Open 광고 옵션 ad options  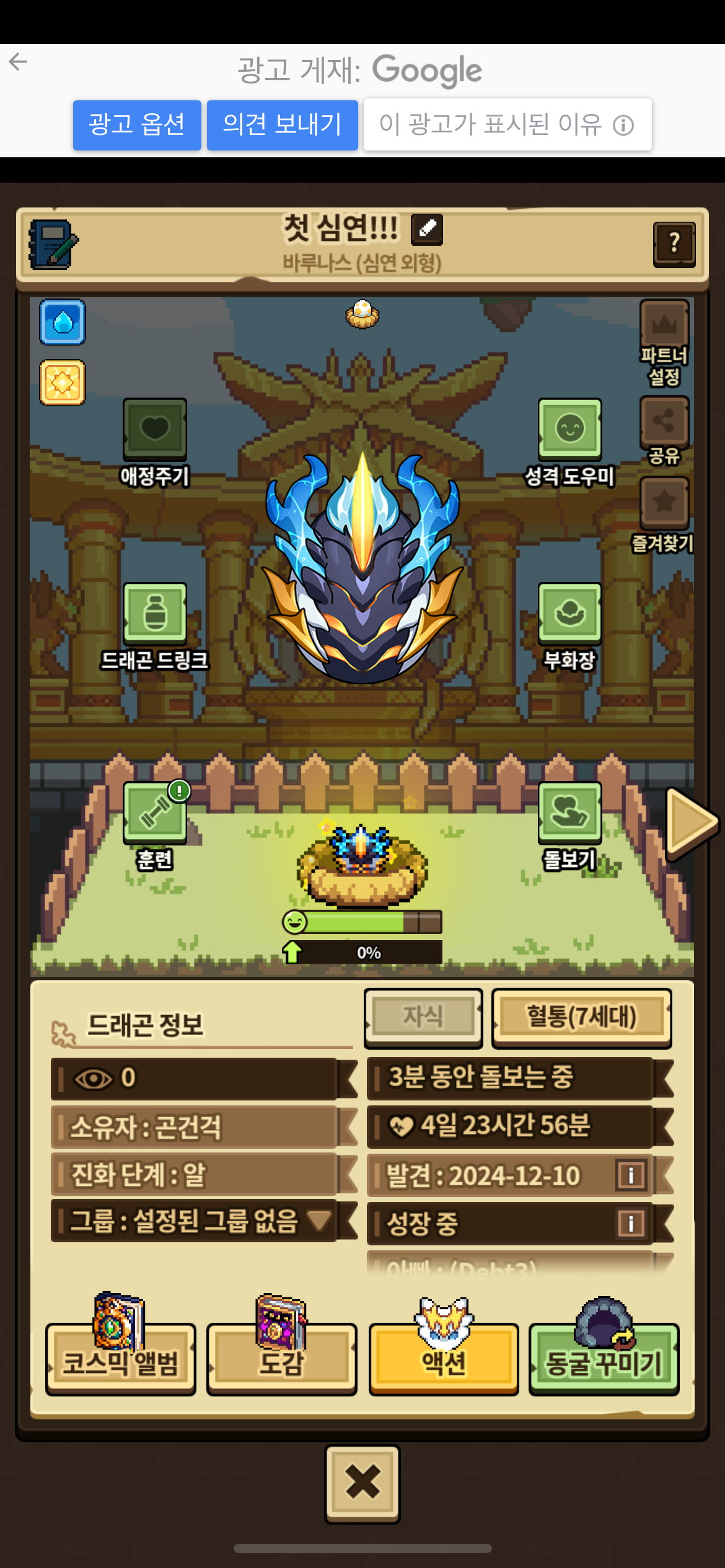[137, 125]
